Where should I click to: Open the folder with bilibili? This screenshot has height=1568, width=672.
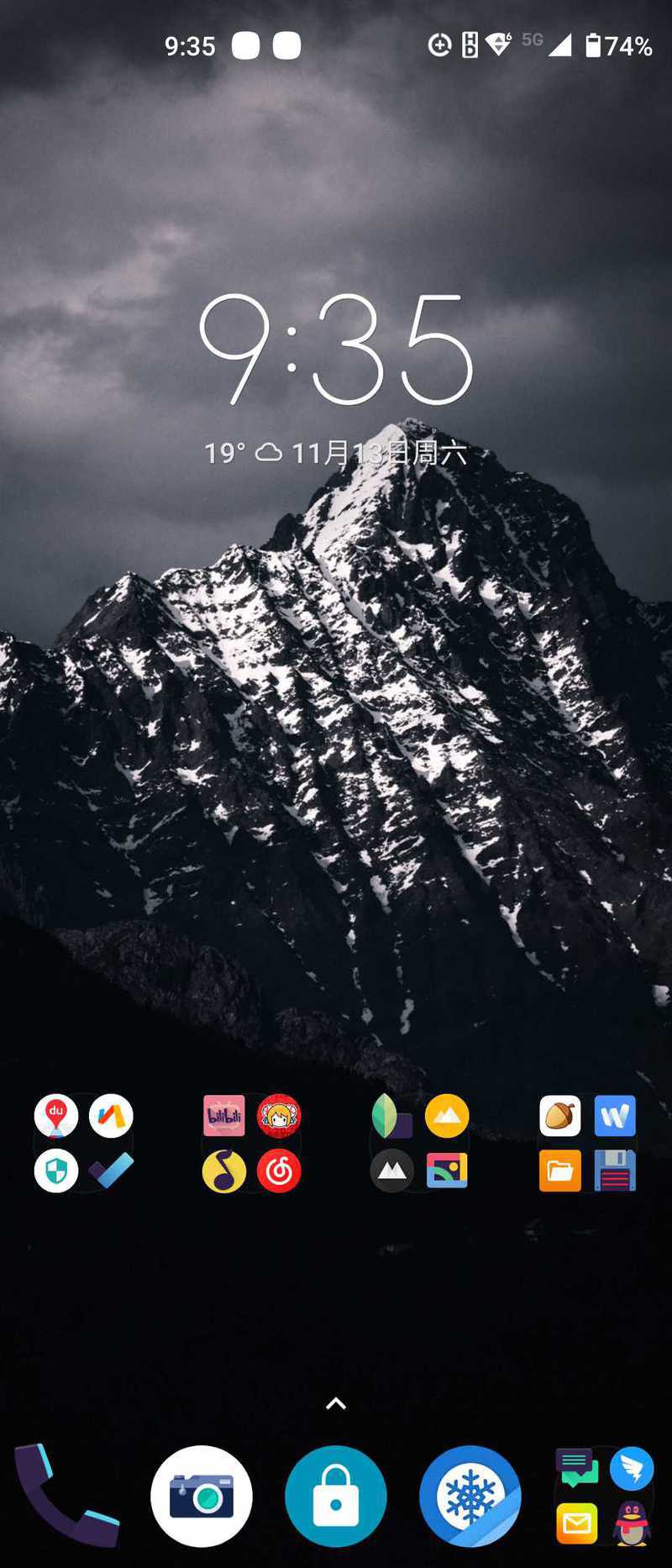point(251,1143)
